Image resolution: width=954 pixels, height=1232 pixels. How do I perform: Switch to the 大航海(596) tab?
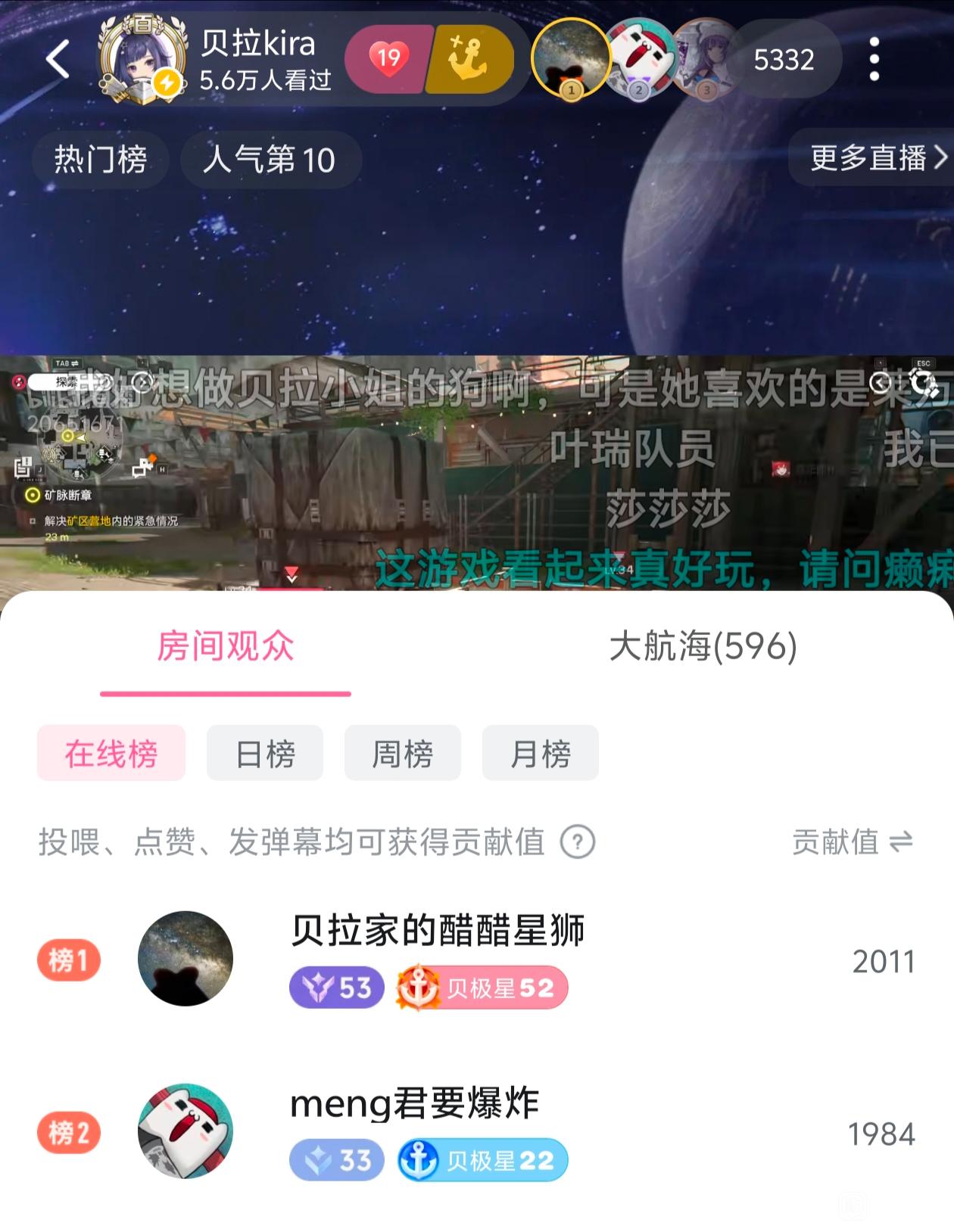click(x=703, y=646)
